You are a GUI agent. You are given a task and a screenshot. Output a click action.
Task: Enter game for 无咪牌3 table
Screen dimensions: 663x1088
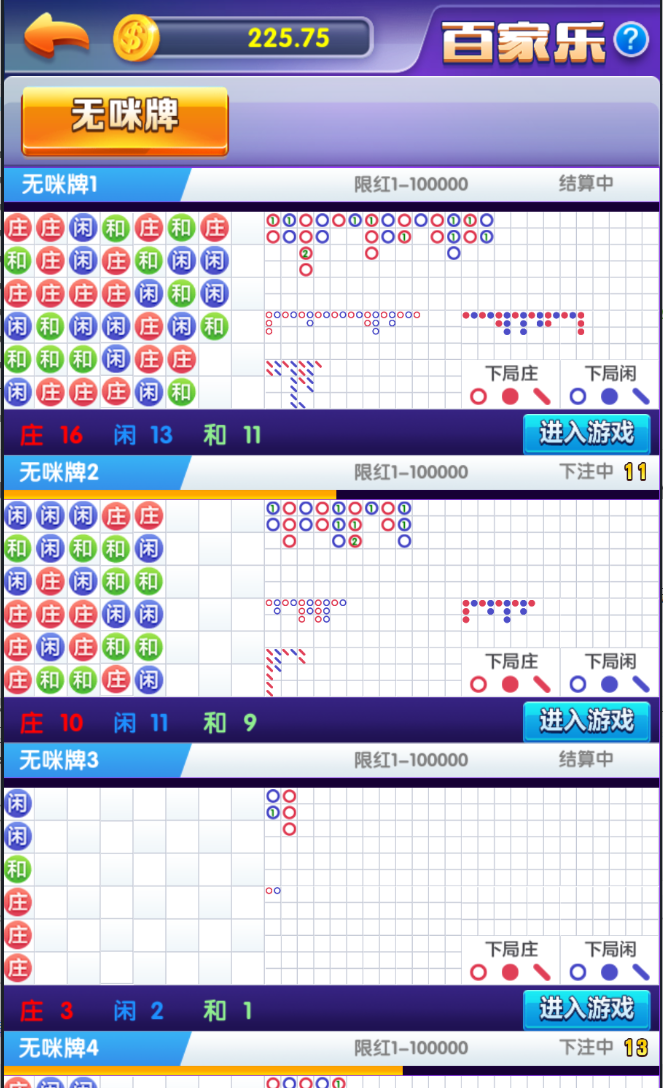(586, 1008)
